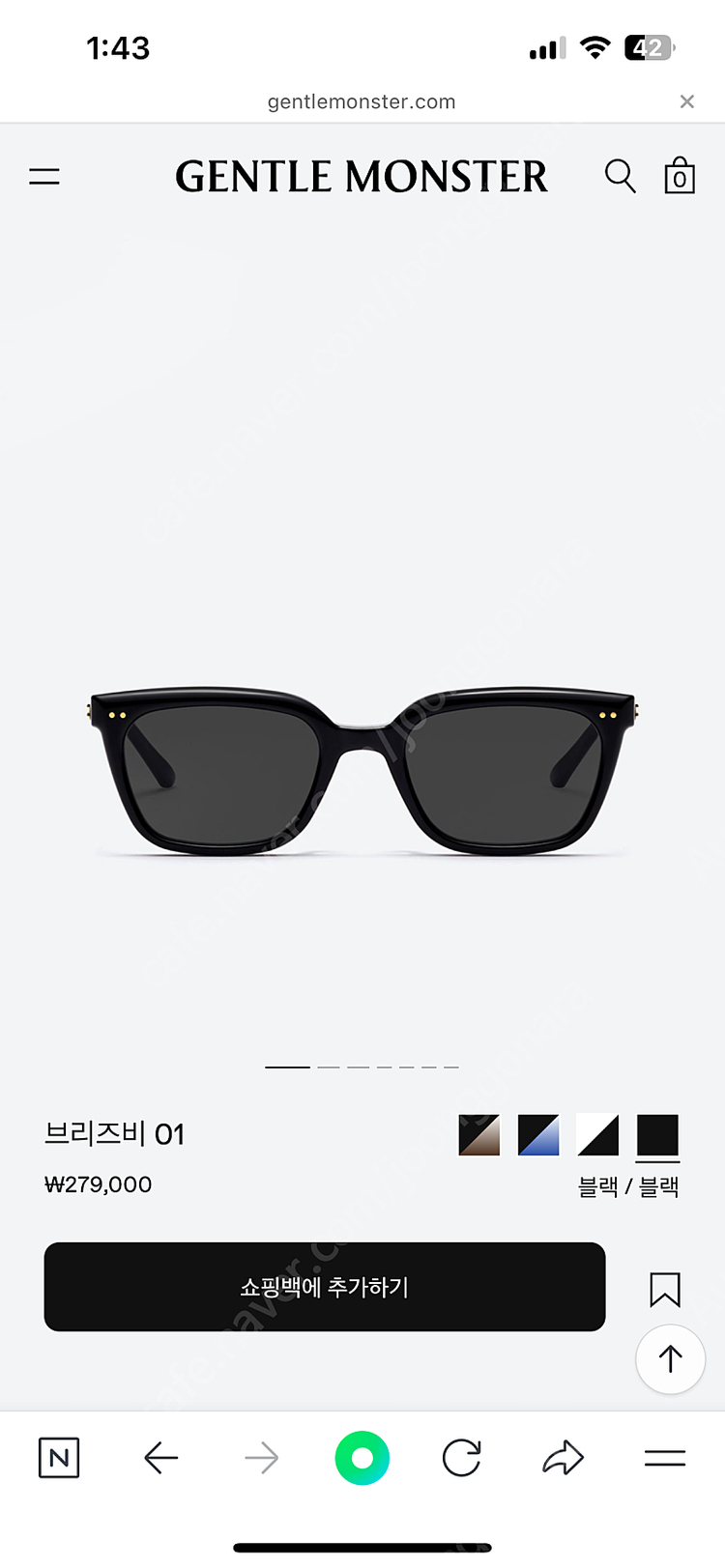
Task: Open the shopping bag
Action: [680, 177]
